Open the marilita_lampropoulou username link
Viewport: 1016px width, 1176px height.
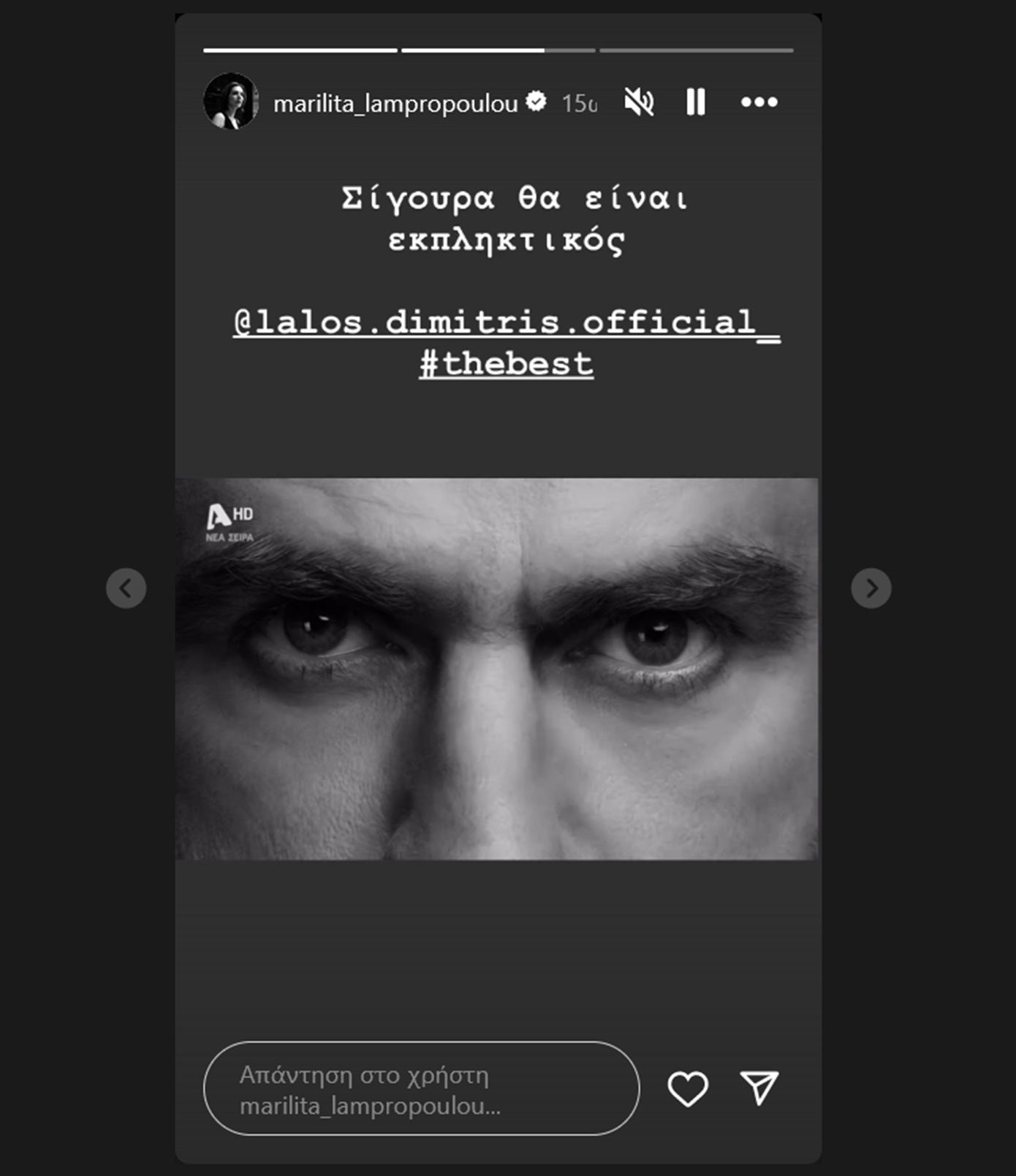(x=395, y=104)
